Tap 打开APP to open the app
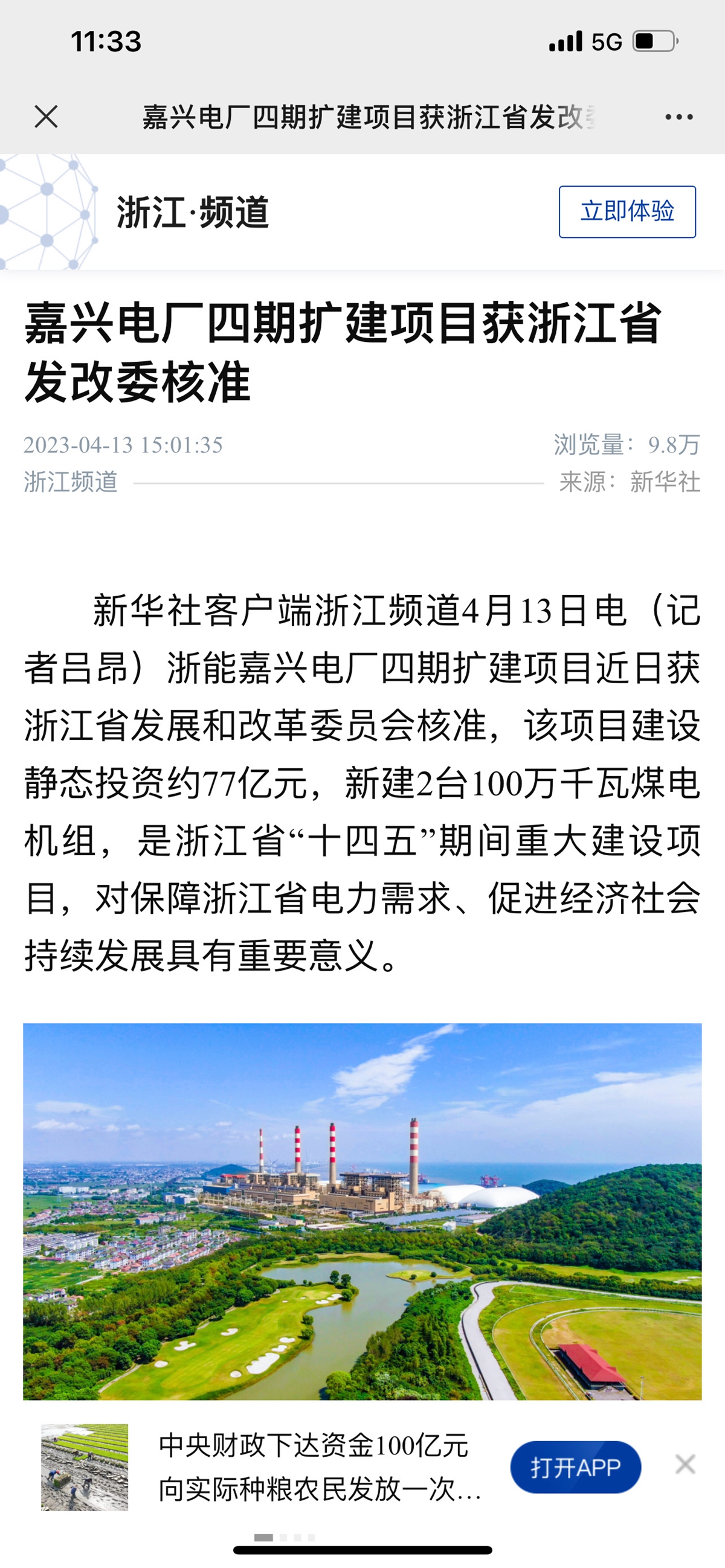725x1568 pixels. coord(575,1468)
